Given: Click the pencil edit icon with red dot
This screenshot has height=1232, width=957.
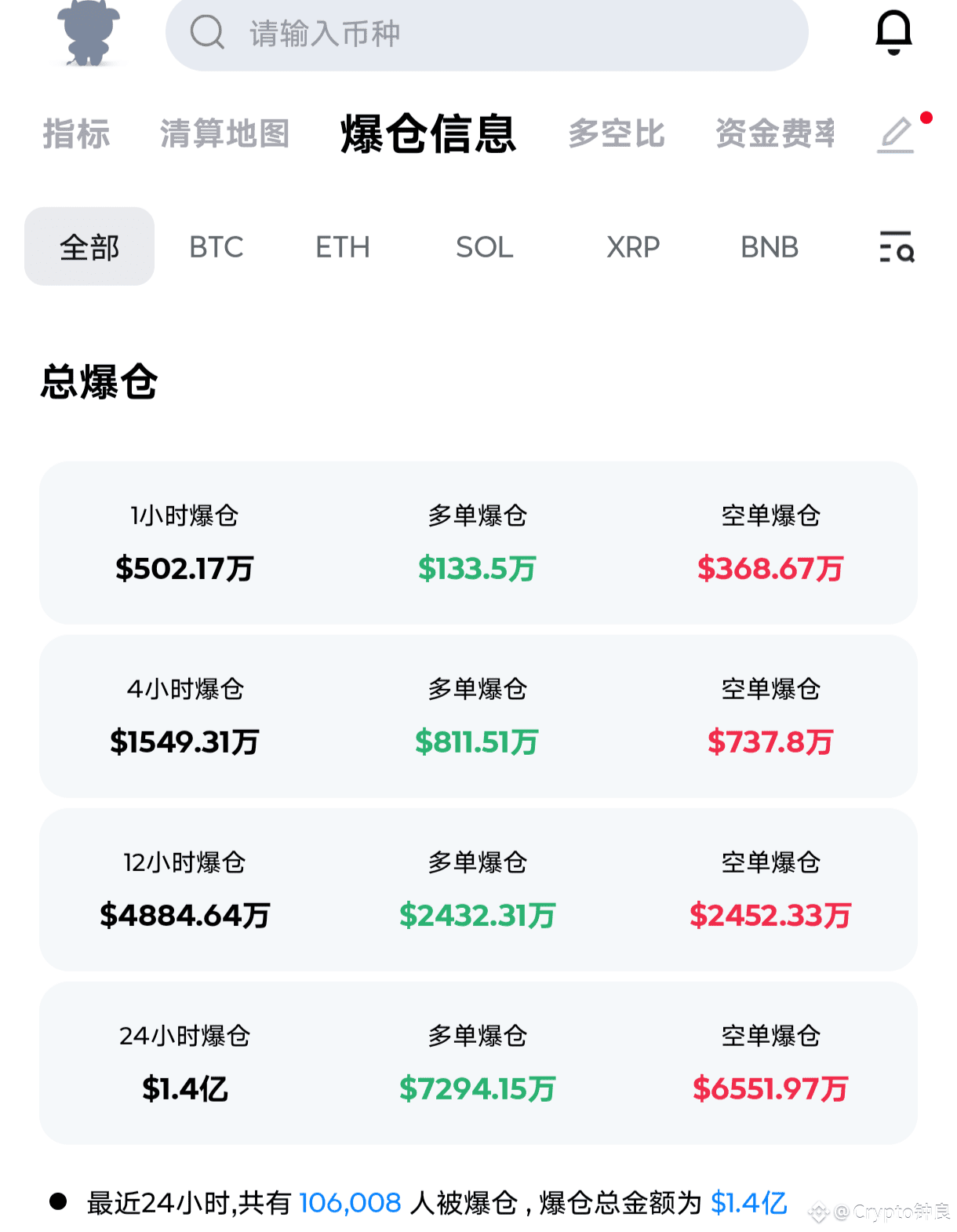Looking at the screenshot, I should click(x=896, y=135).
